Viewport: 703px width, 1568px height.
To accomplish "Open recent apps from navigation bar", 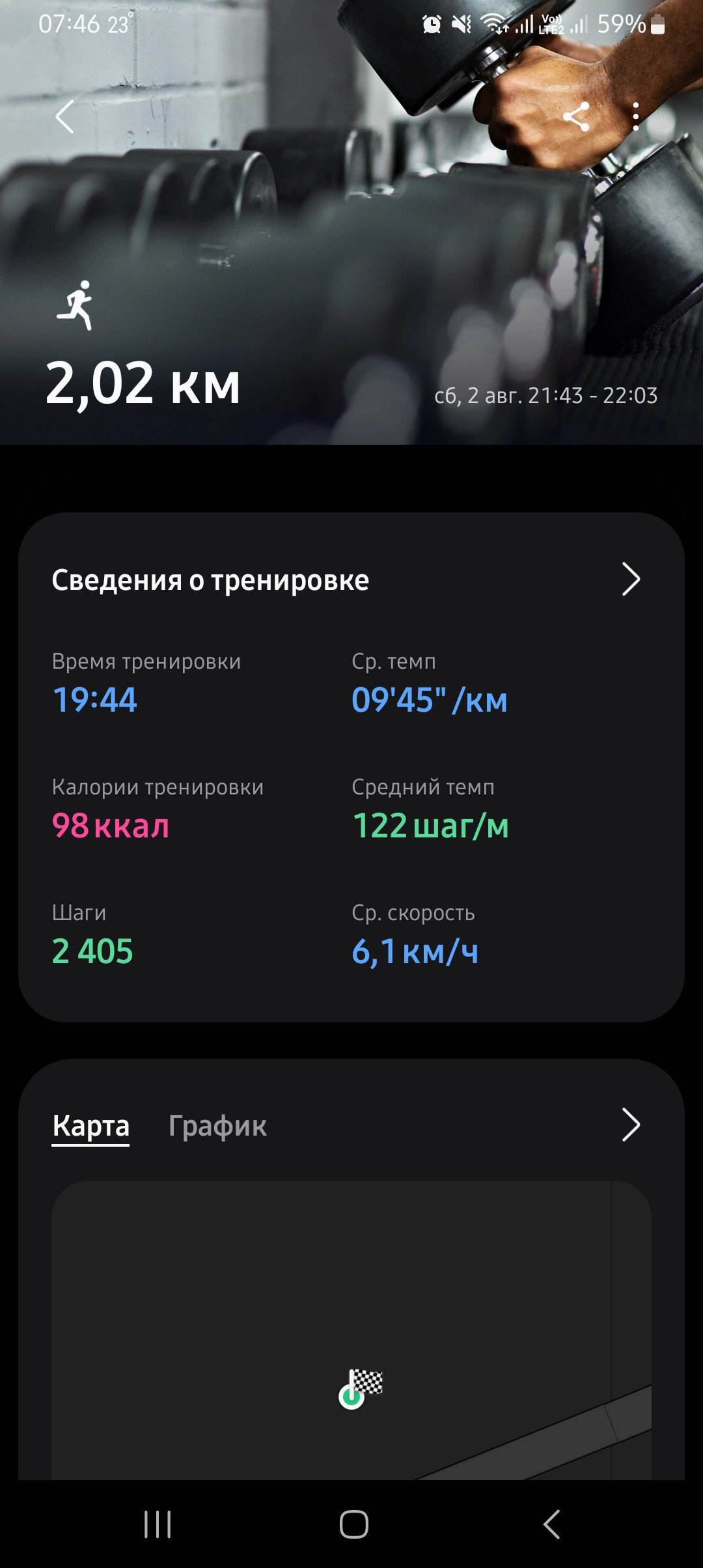I will pos(158,1524).
